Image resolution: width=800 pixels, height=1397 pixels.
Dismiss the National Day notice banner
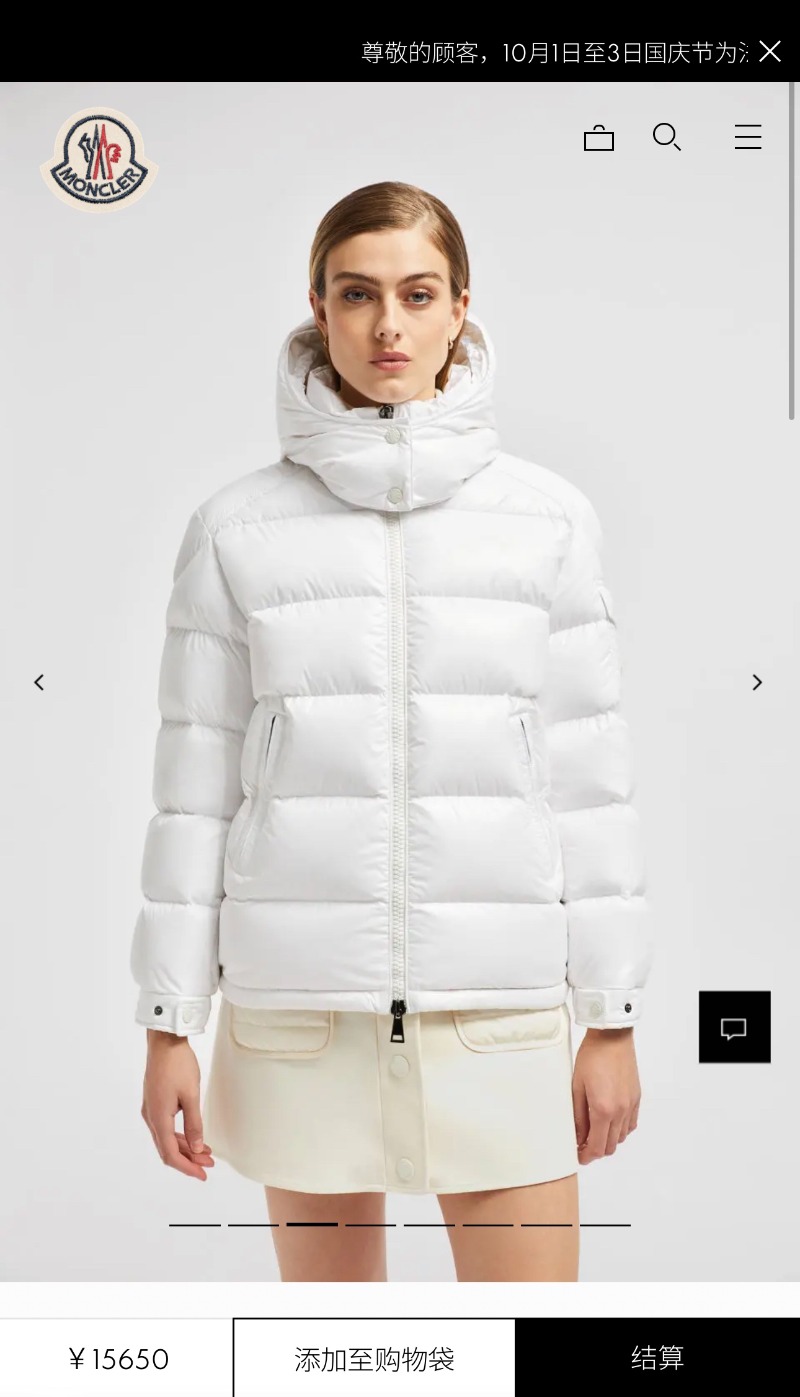point(769,51)
